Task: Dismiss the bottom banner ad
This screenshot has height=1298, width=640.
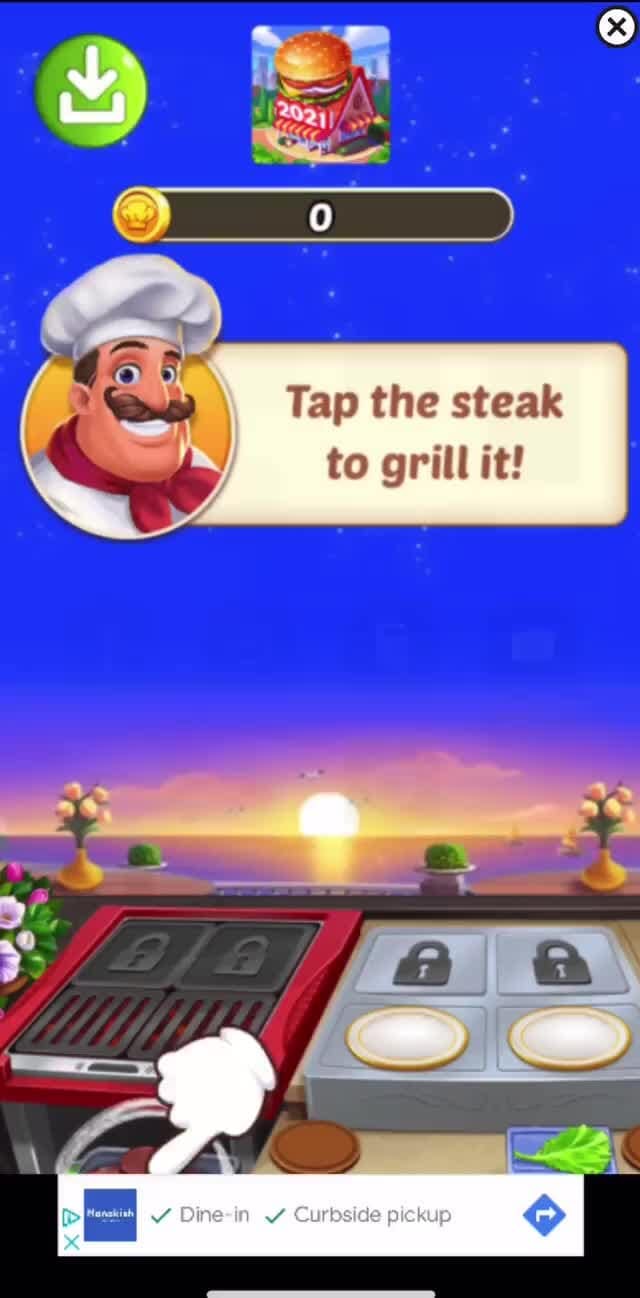Action: pos(71,1243)
